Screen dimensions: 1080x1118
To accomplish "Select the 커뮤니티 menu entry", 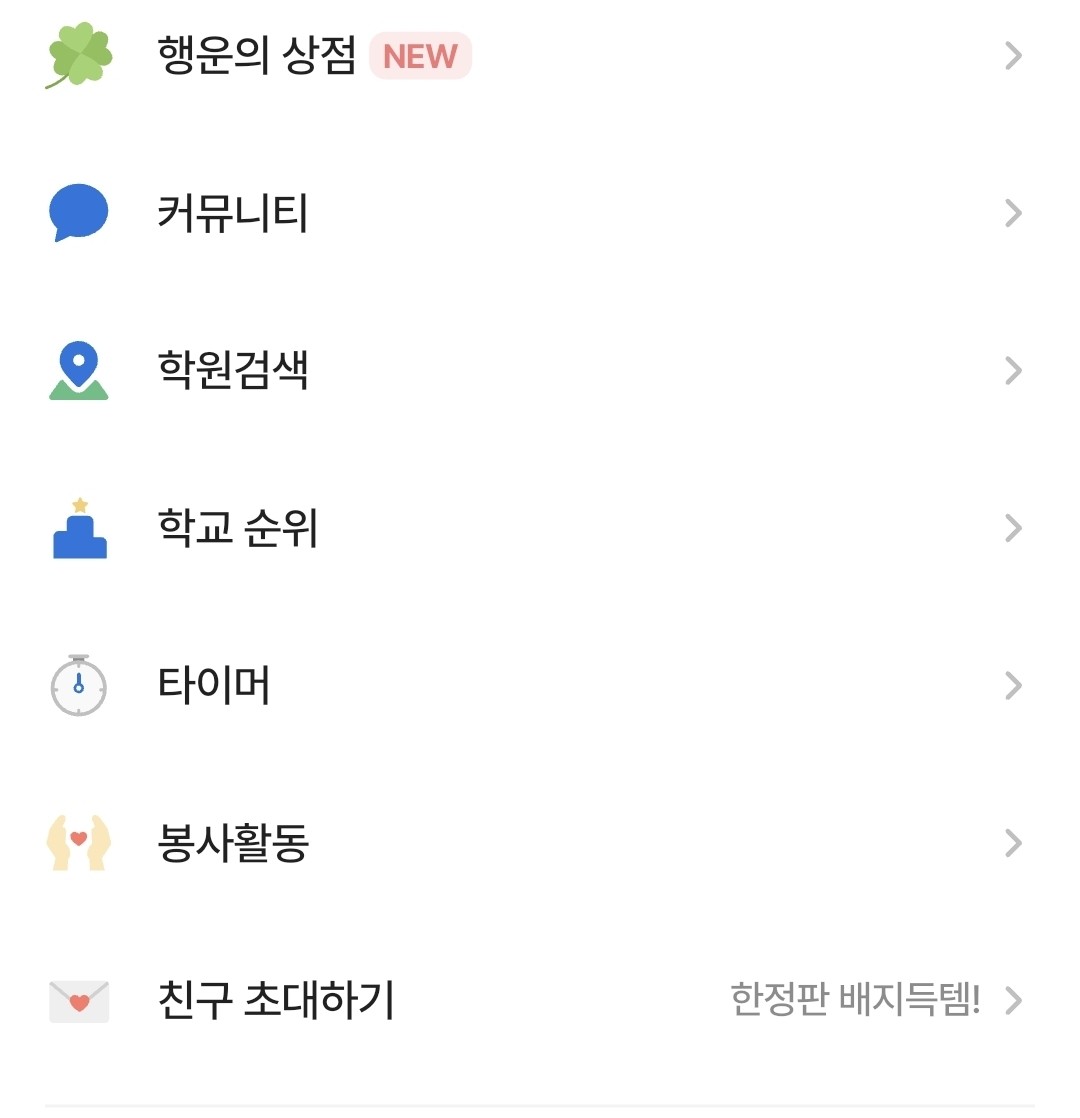I will pos(232,212).
